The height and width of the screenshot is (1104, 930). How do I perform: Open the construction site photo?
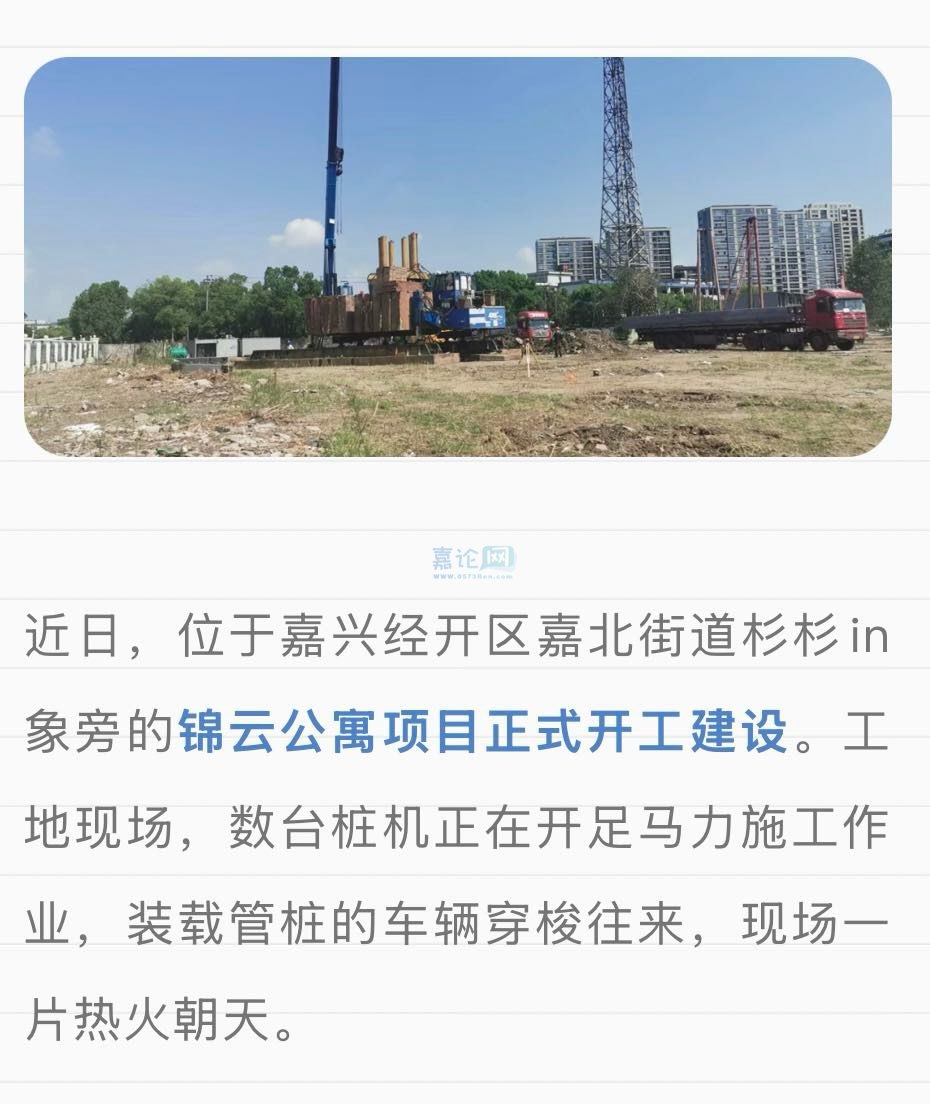[x=457, y=257]
